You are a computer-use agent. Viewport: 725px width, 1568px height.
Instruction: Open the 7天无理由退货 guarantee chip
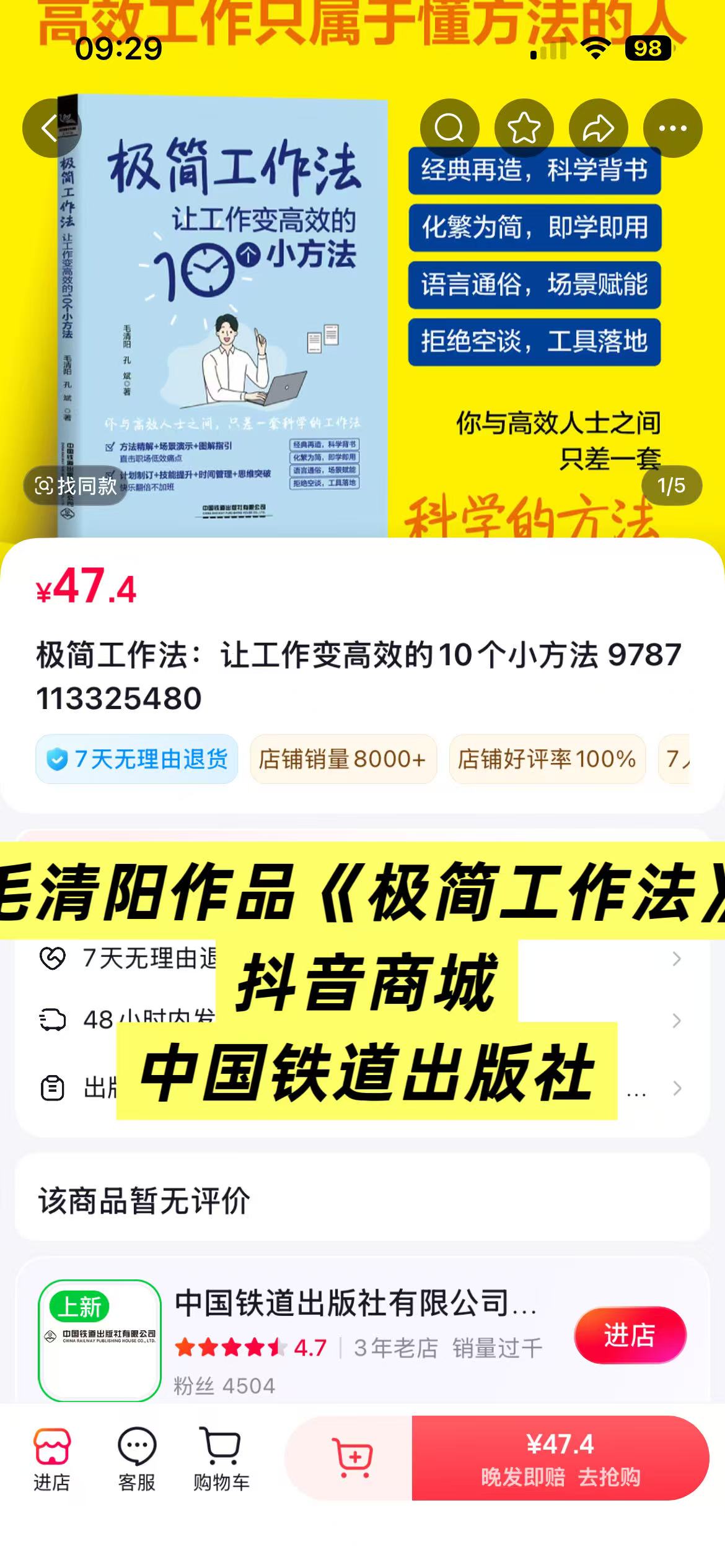click(137, 759)
